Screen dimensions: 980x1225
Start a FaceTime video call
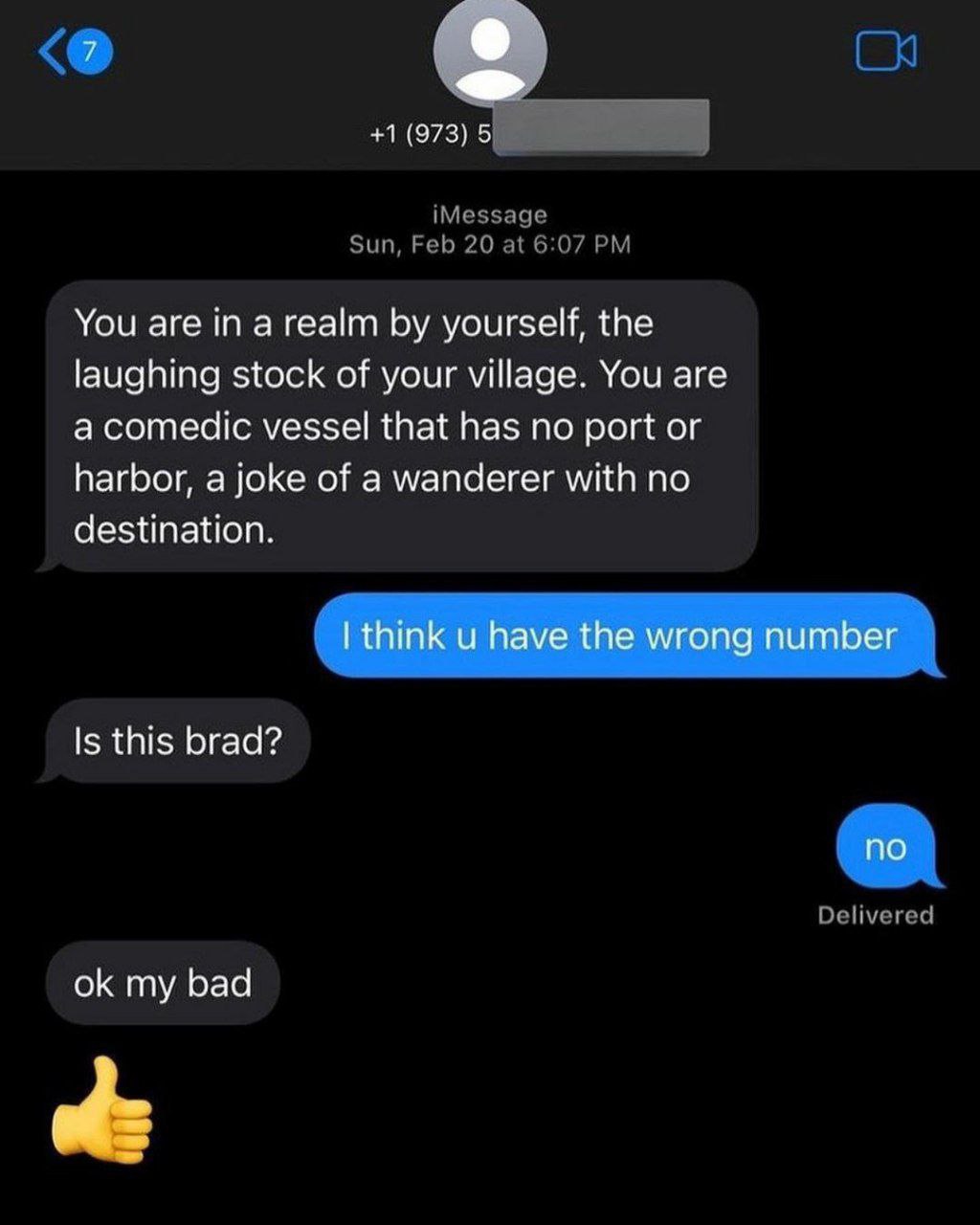885,53
